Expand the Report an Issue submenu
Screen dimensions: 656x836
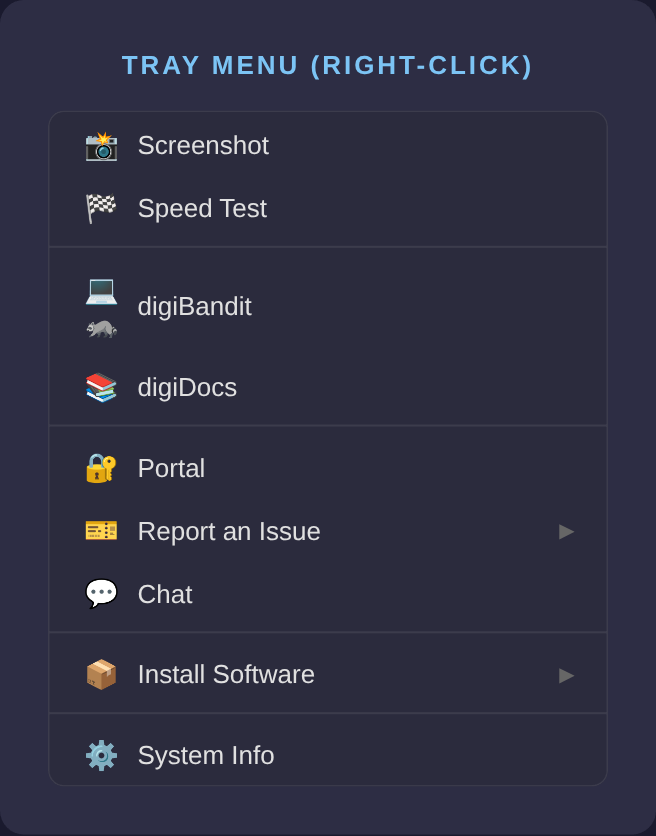pyautogui.click(x=229, y=532)
